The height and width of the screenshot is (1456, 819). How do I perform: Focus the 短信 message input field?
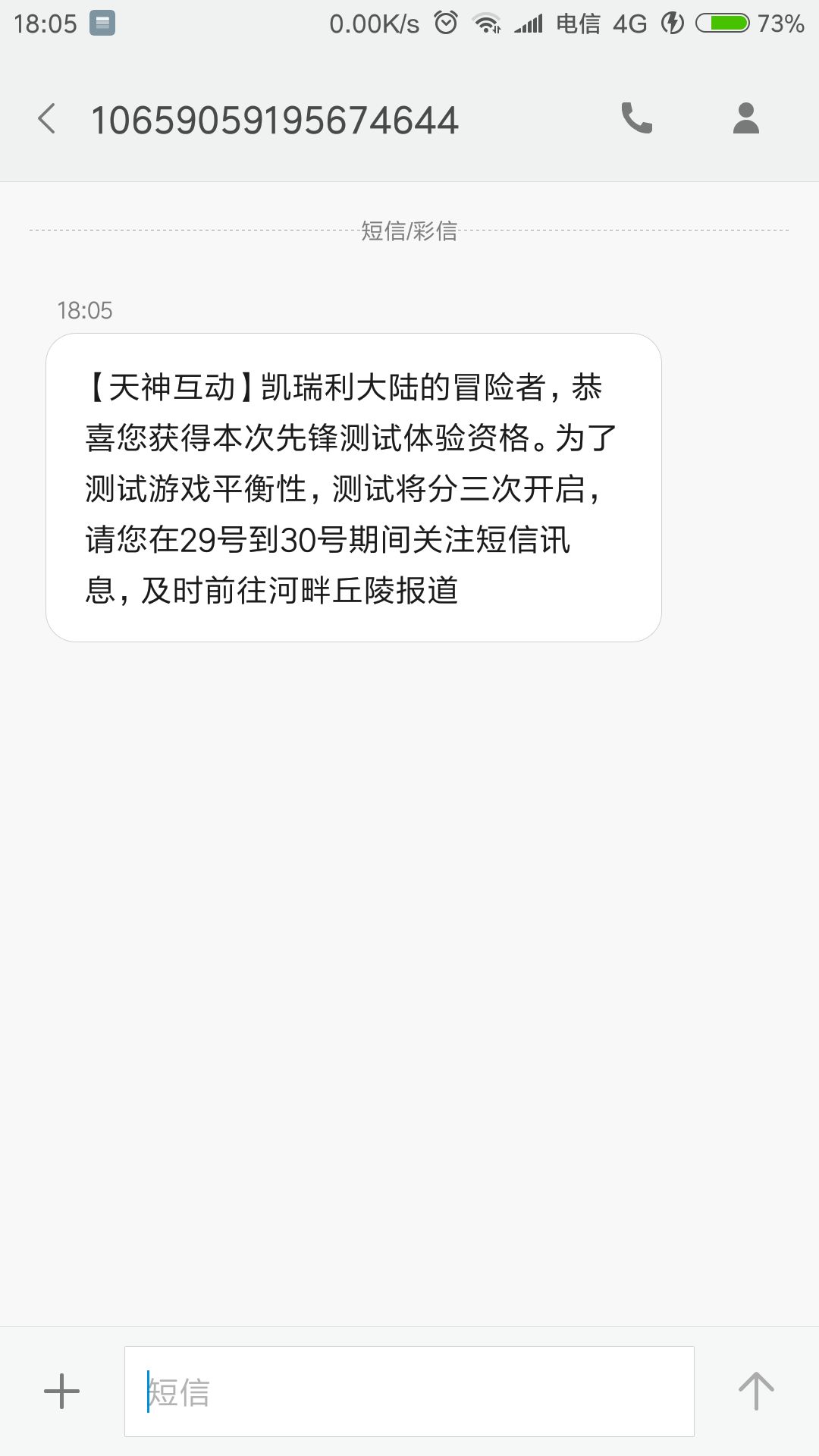point(409,1392)
